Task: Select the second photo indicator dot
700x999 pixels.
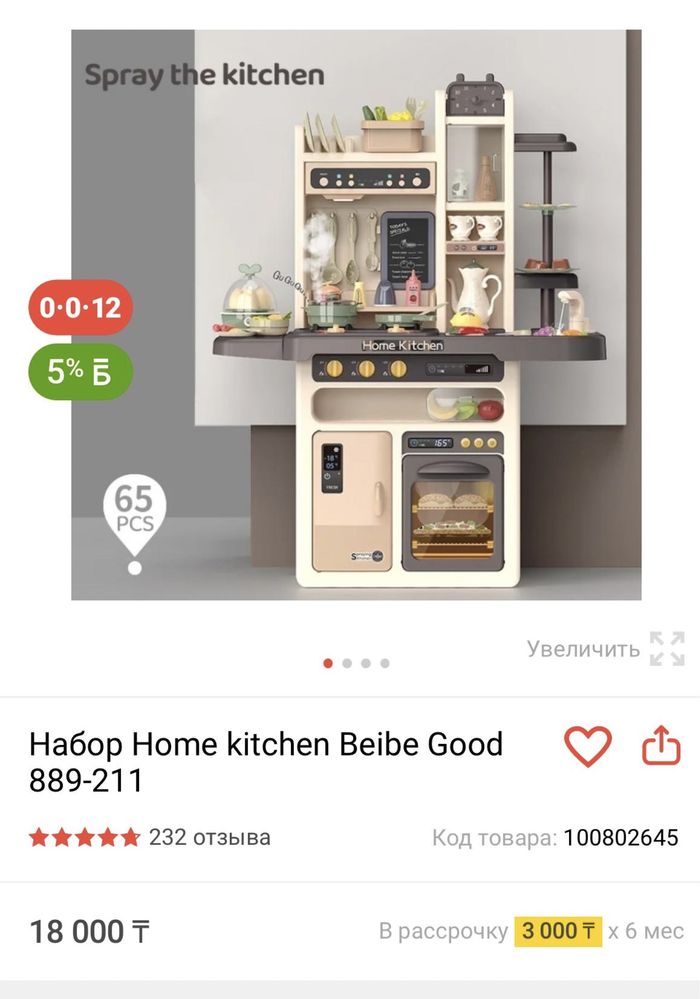Action: (347, 663)
